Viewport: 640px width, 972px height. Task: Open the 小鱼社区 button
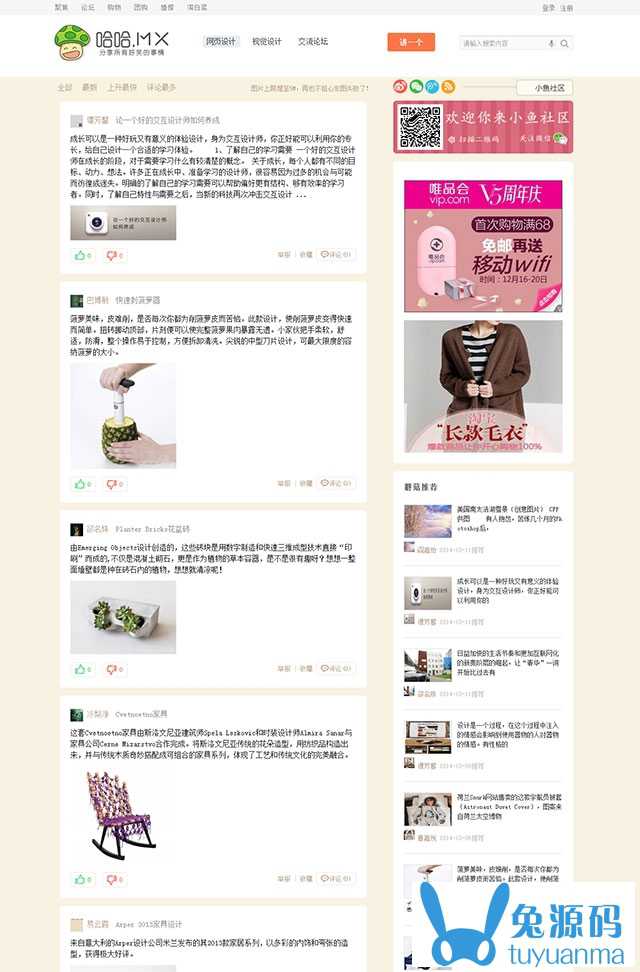pos(545,88)
